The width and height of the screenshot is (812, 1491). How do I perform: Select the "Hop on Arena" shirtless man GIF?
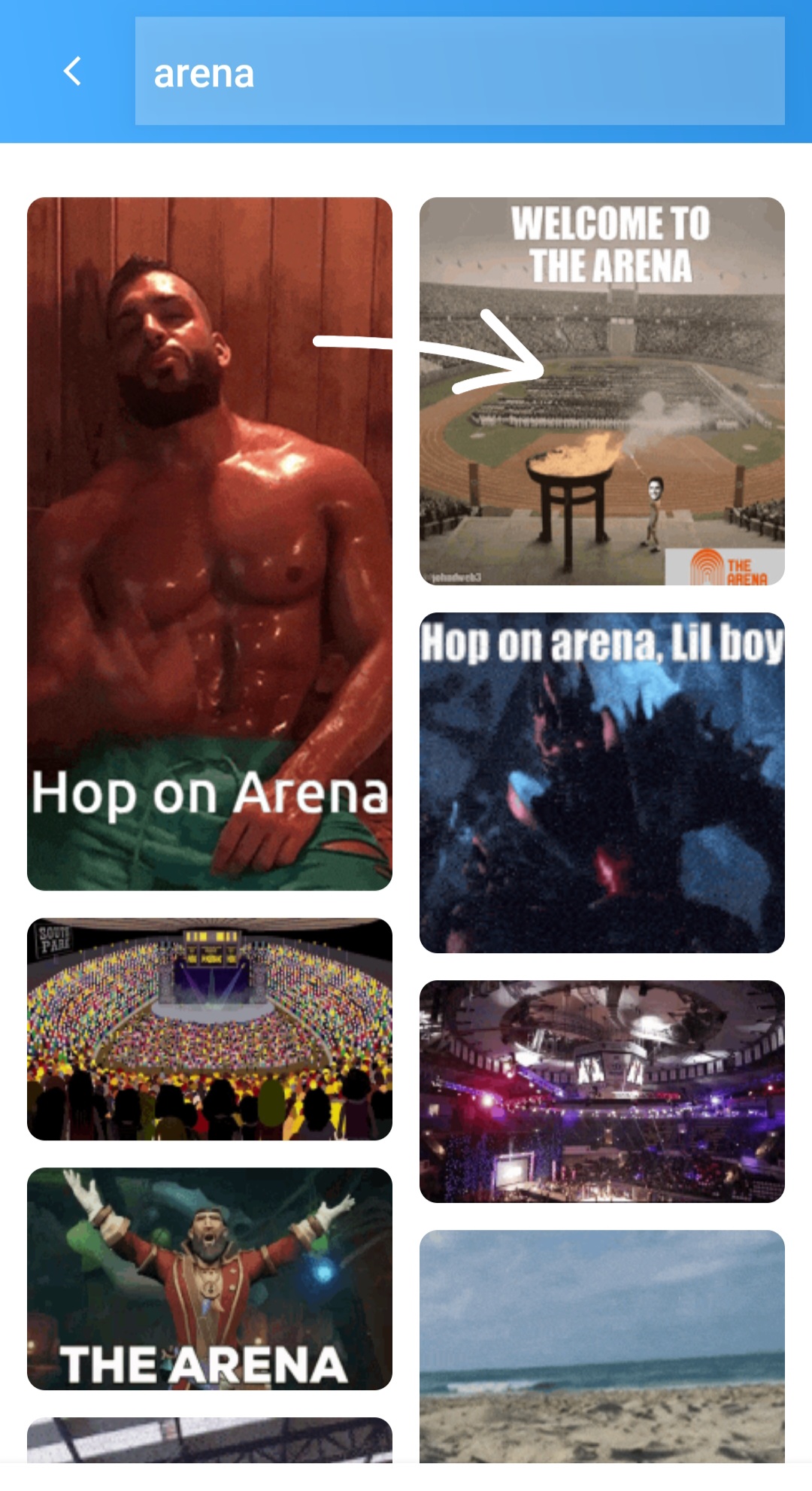[x=209, y=543]
